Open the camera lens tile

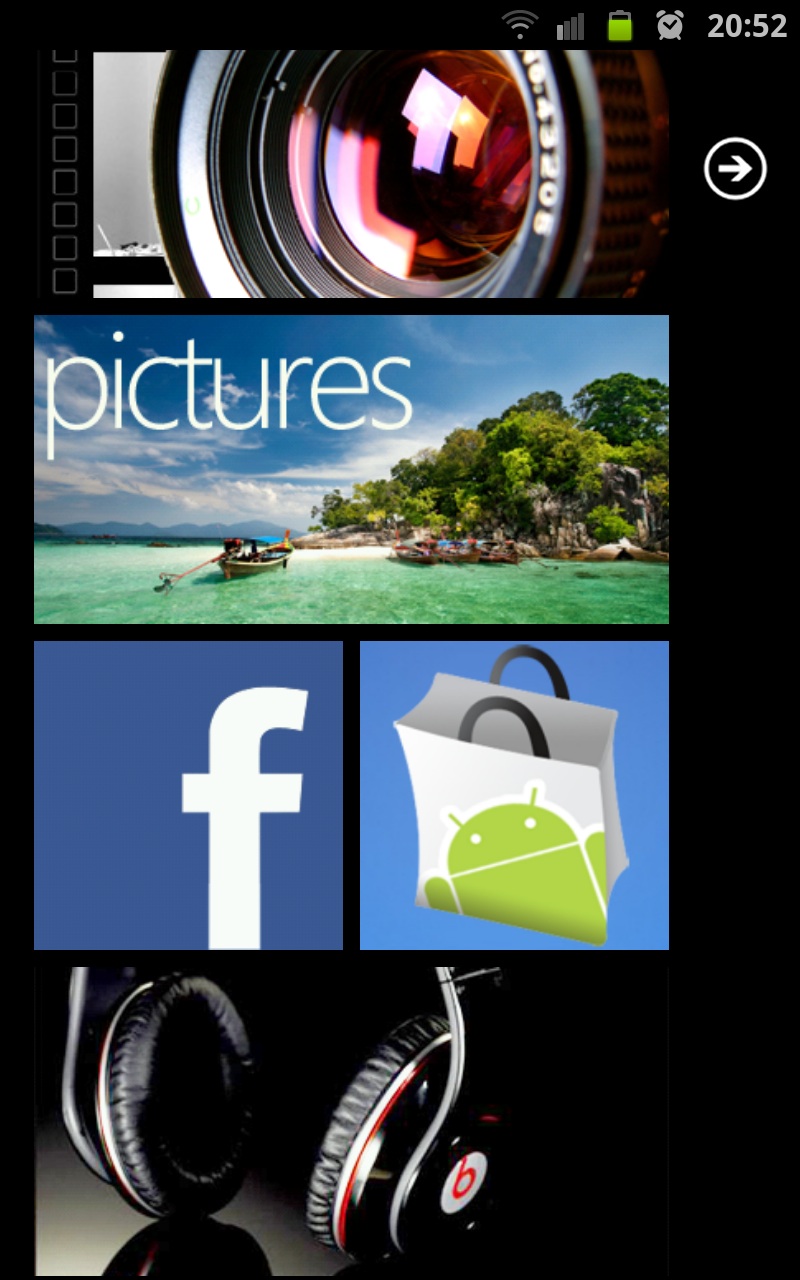(351, 174)
